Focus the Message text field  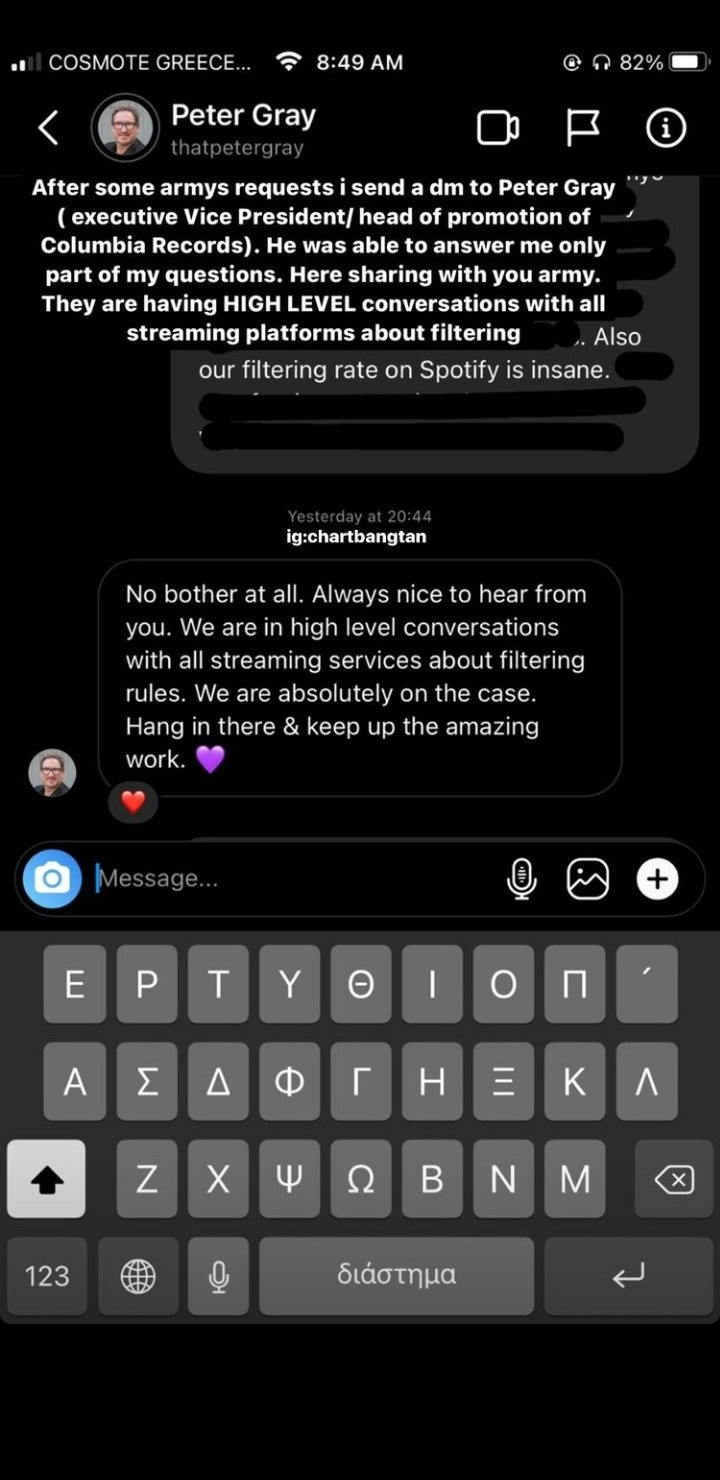(x=290, y=879)
